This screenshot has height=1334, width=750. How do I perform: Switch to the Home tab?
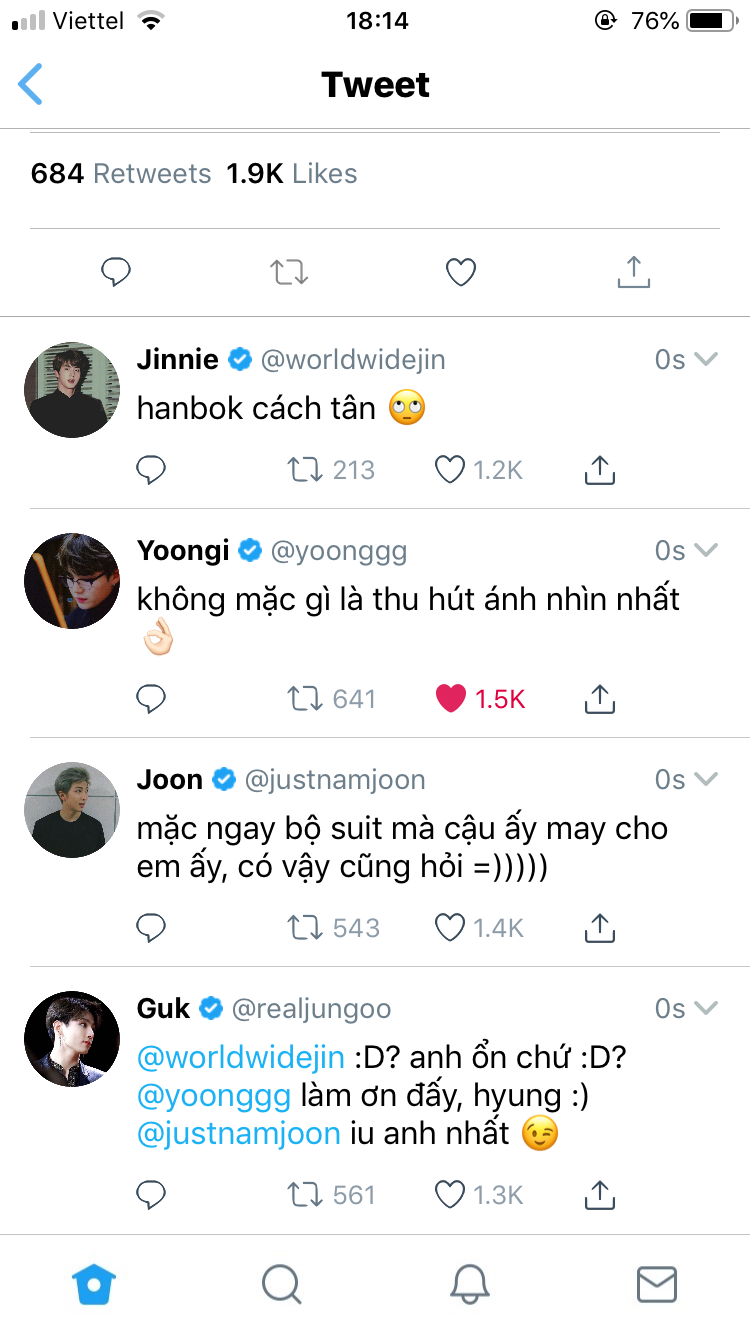(94, 1284)
